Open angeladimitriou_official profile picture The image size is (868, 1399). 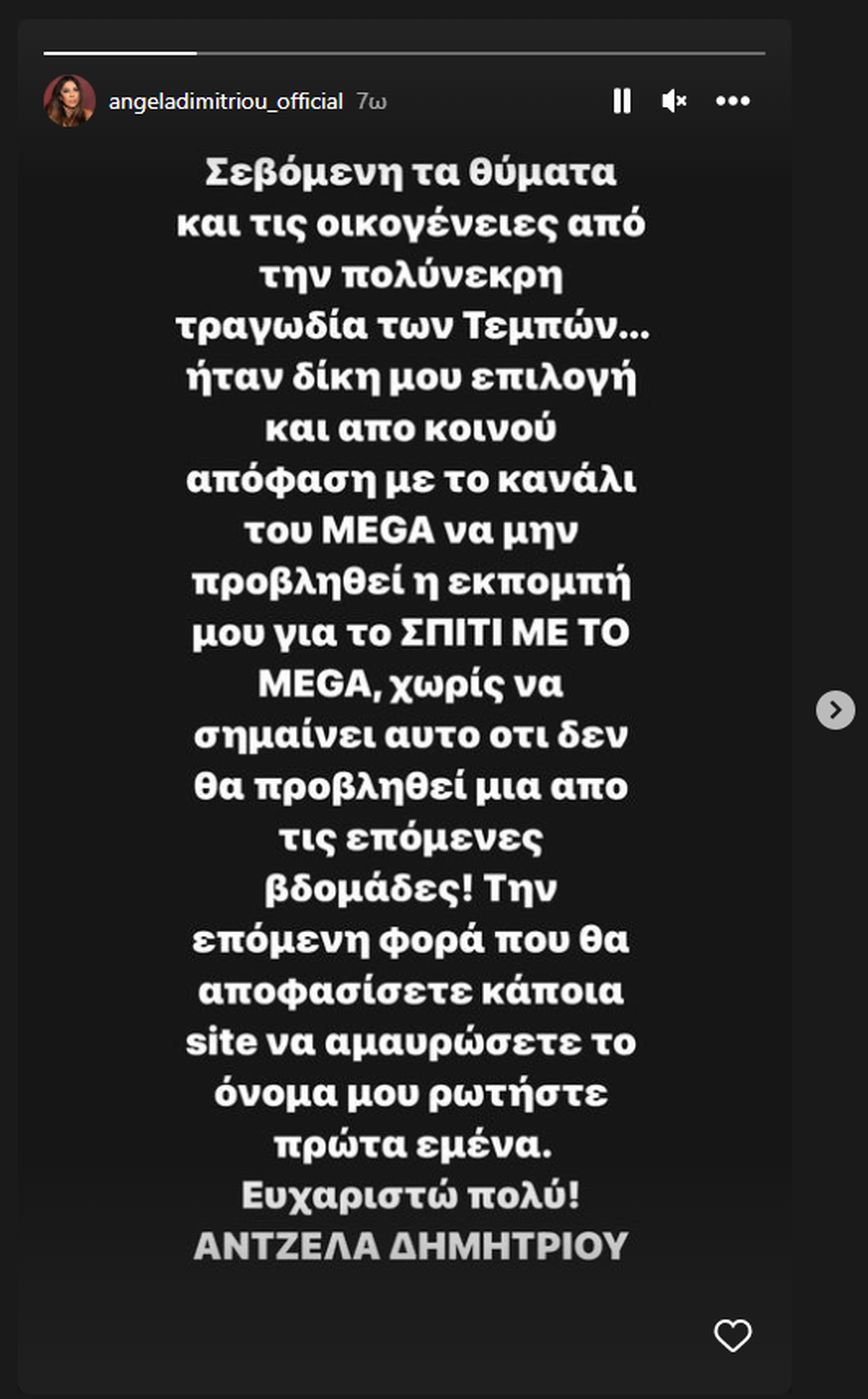(69, 101)
